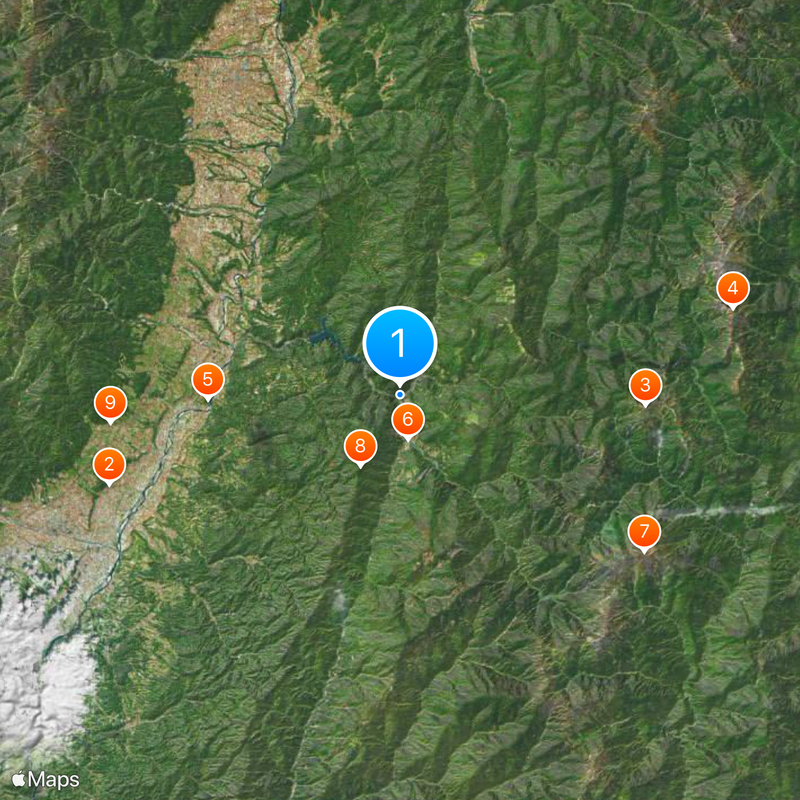Tap map pin number 2
The image size is (800, 800).
[x=109, y=464]
